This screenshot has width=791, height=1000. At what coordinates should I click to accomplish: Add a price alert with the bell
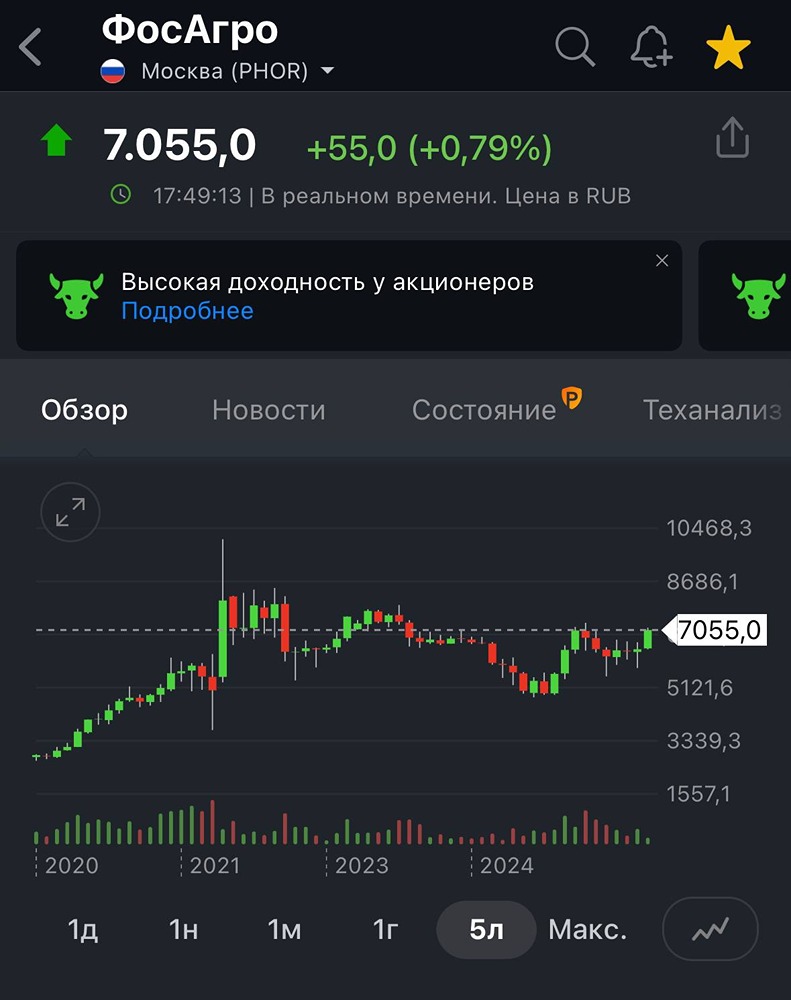[x=650, y=47]
